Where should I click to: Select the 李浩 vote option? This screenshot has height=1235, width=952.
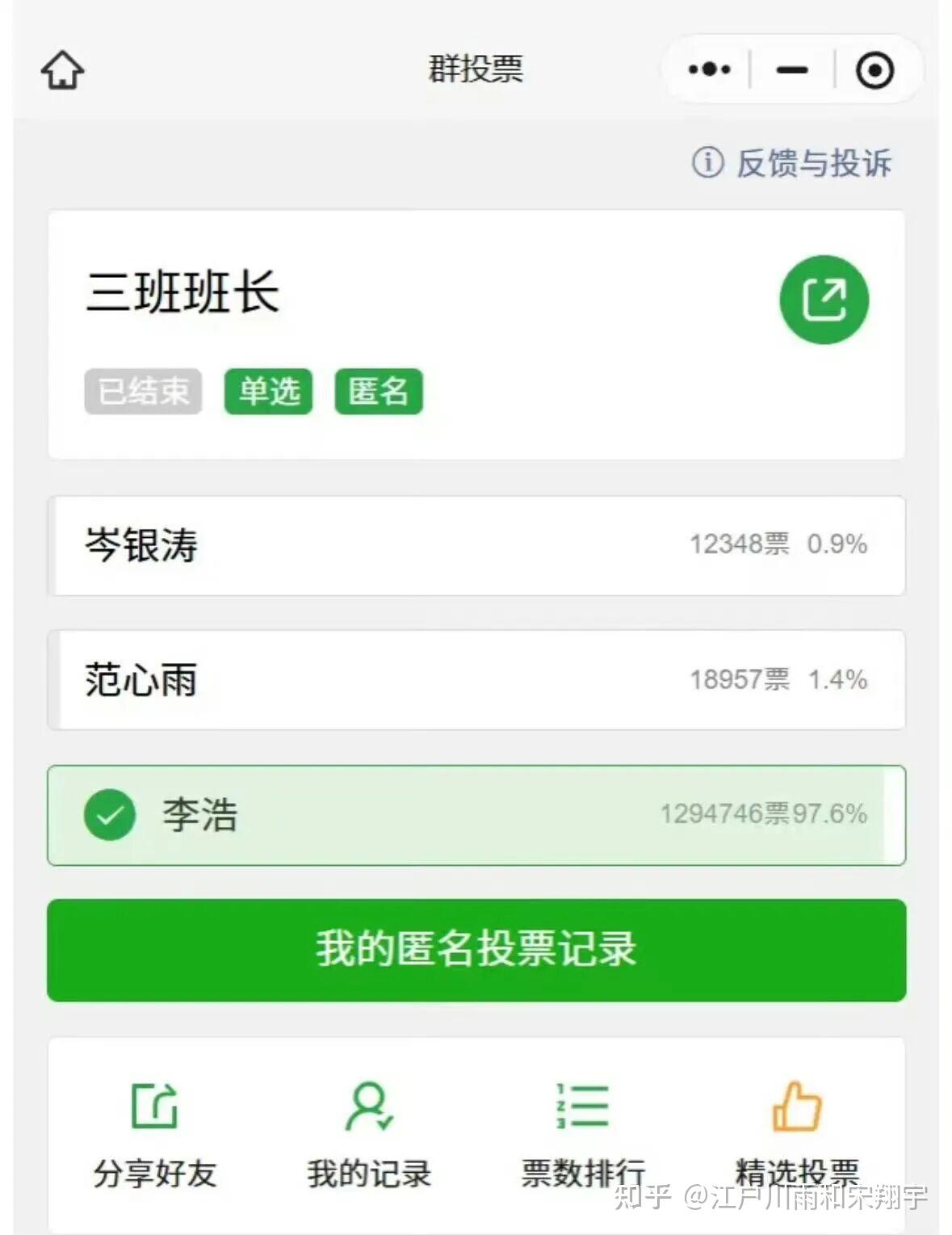coord(476,815)
